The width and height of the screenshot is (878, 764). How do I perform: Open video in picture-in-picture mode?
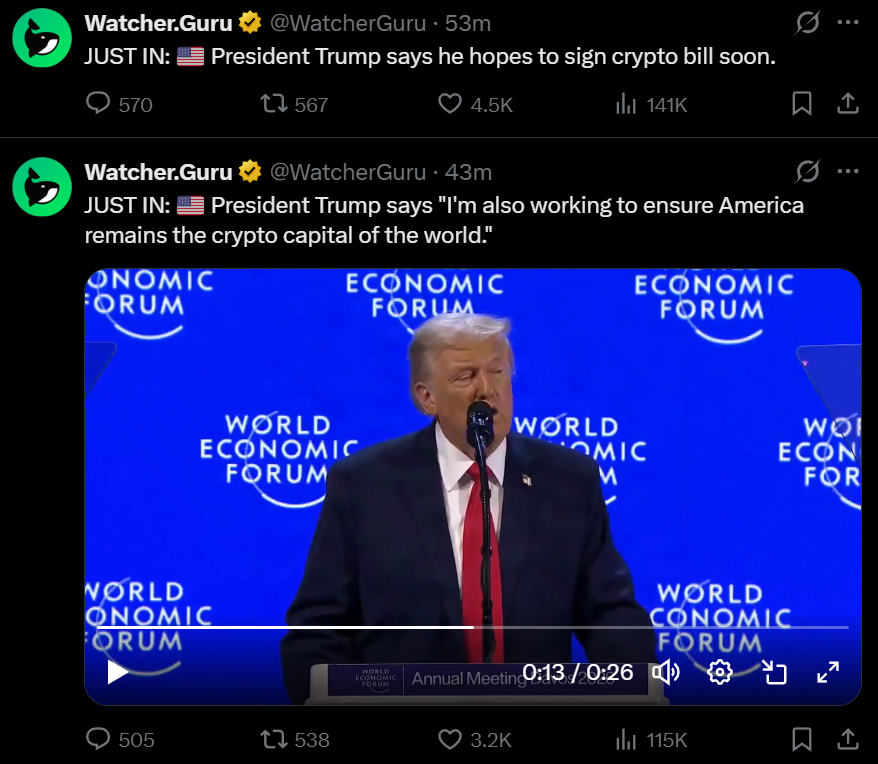click(x=775, y=672)
